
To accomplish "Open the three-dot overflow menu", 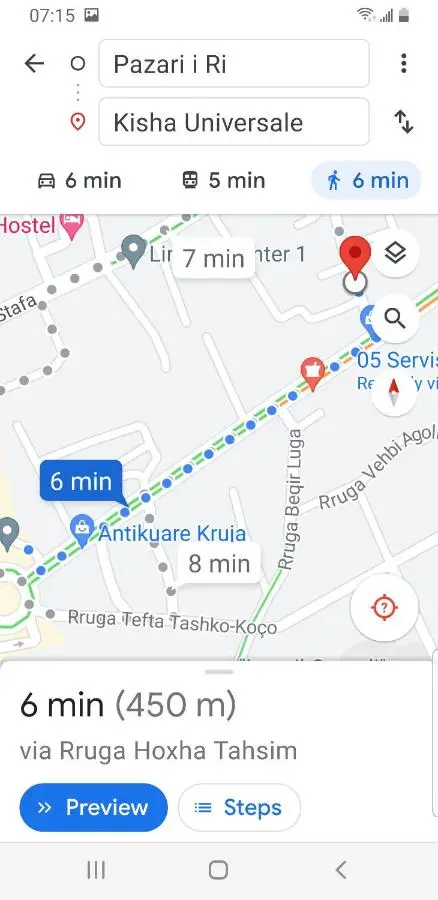I will pos(404,63).
